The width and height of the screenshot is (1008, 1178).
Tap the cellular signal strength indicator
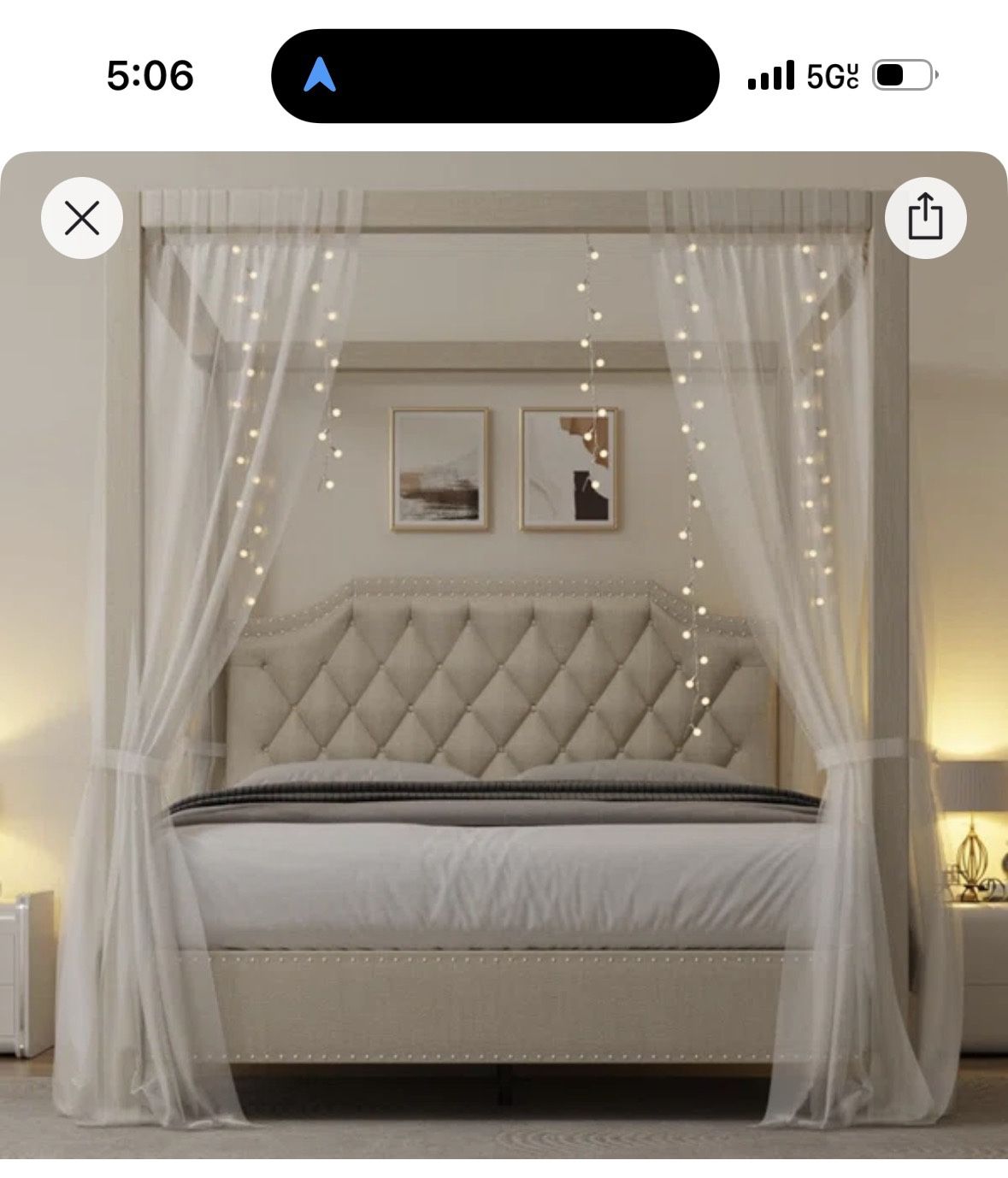[770, 75]
